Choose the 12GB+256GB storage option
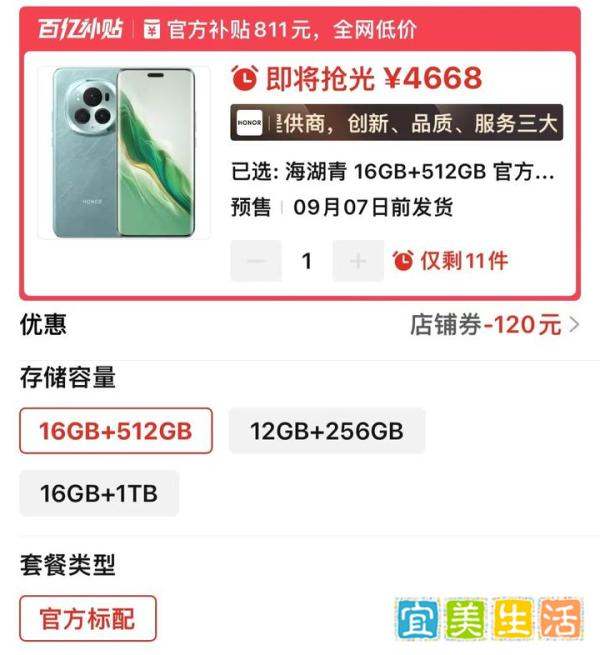The height and width of the screenshot is (655, 600). [326, 431]
